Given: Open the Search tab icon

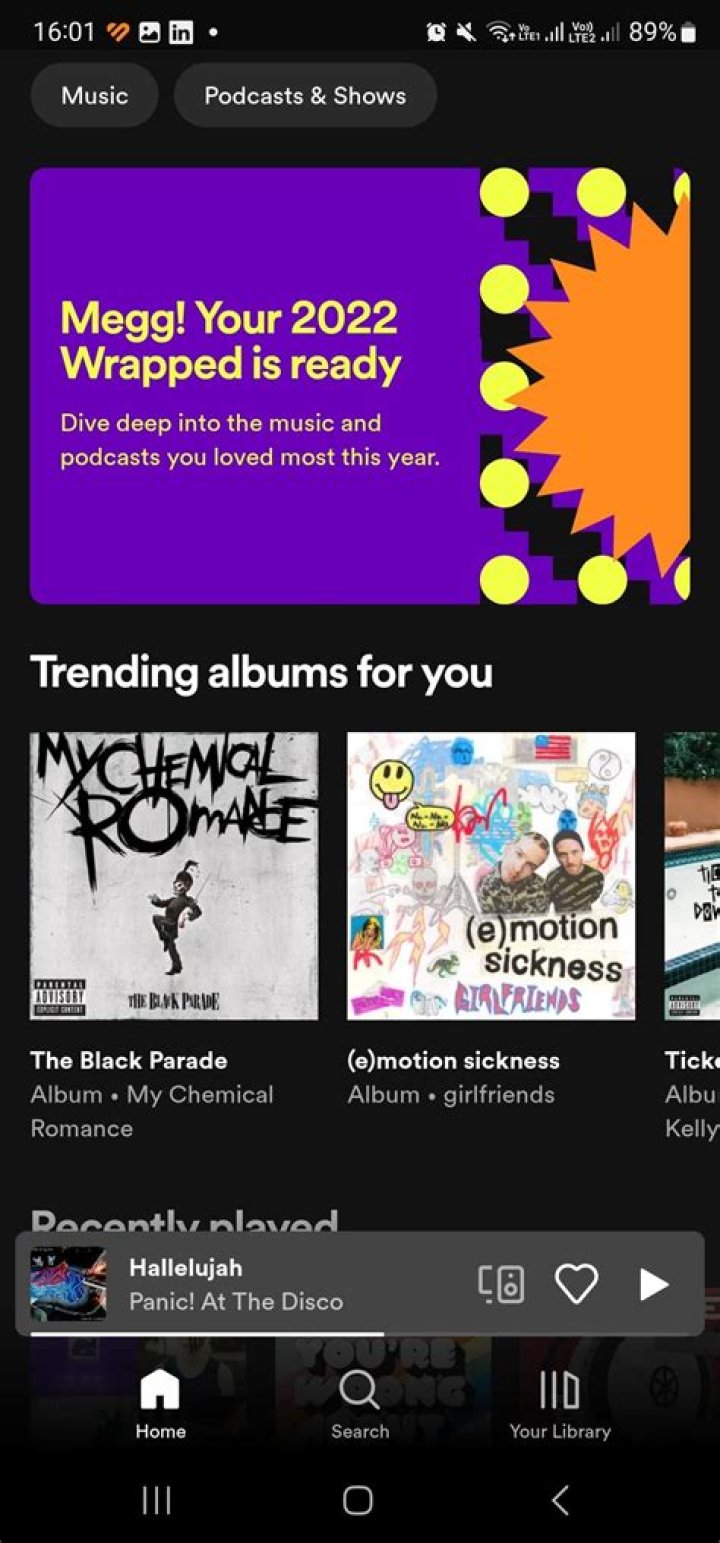Looking at the screenshot, I should pos(359,1390).
